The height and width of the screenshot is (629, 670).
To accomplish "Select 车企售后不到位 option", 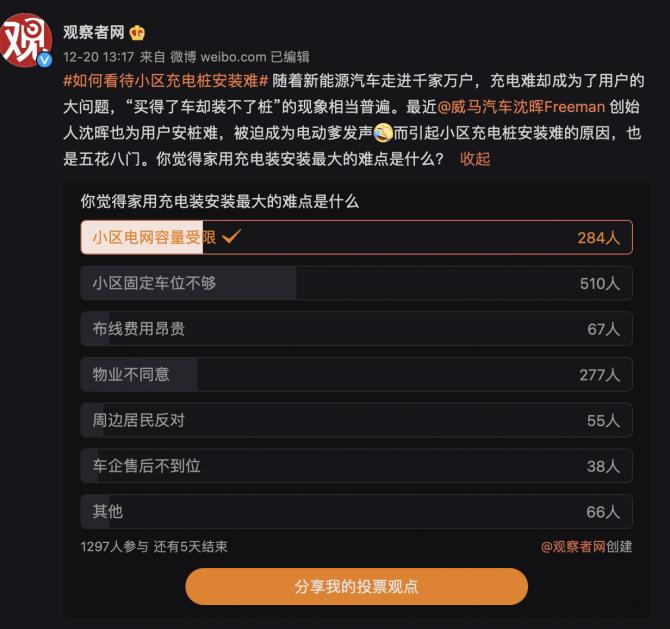I will [x=356, y=466].
